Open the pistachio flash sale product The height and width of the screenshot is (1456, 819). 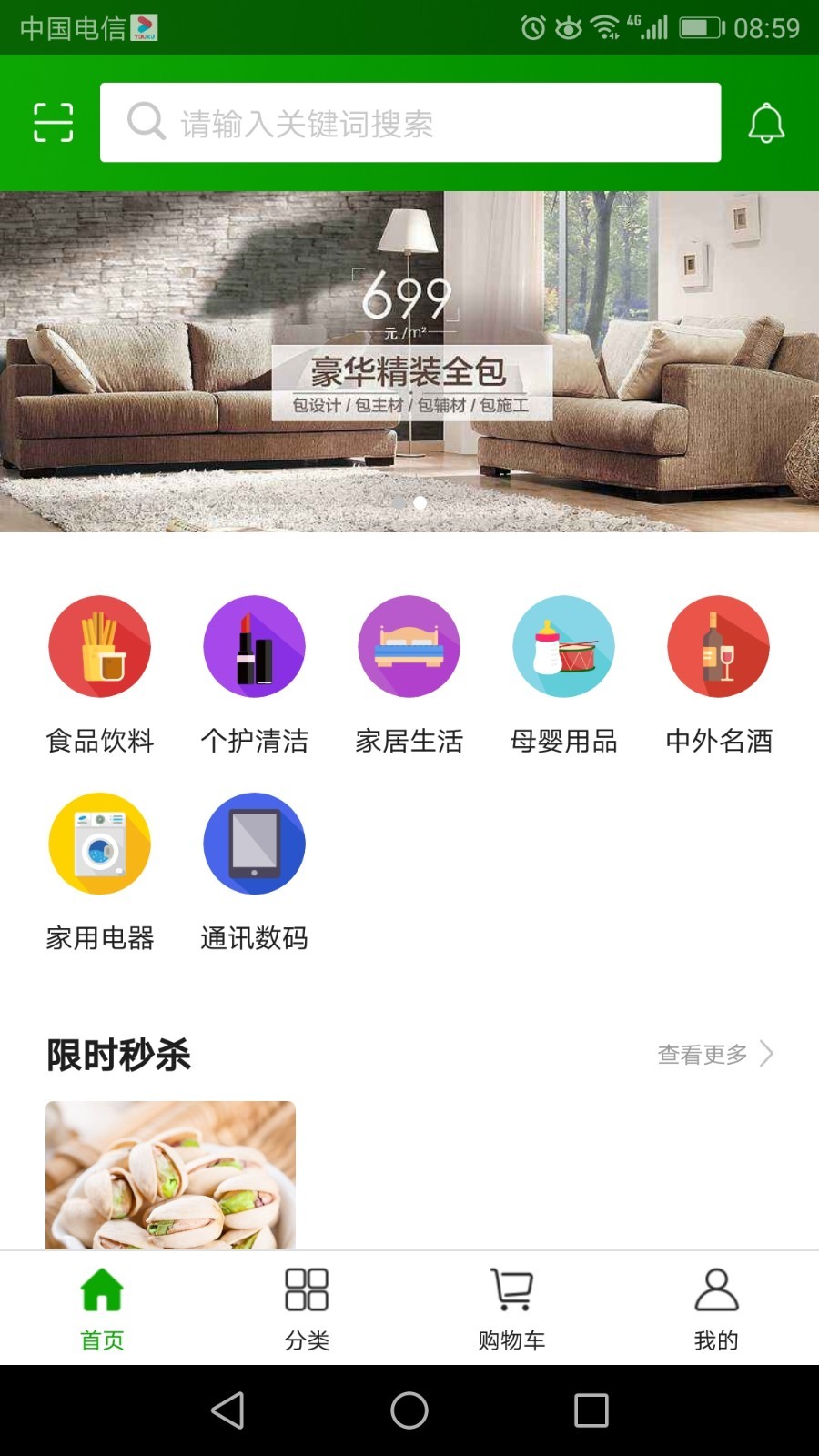coord(171,1174)
